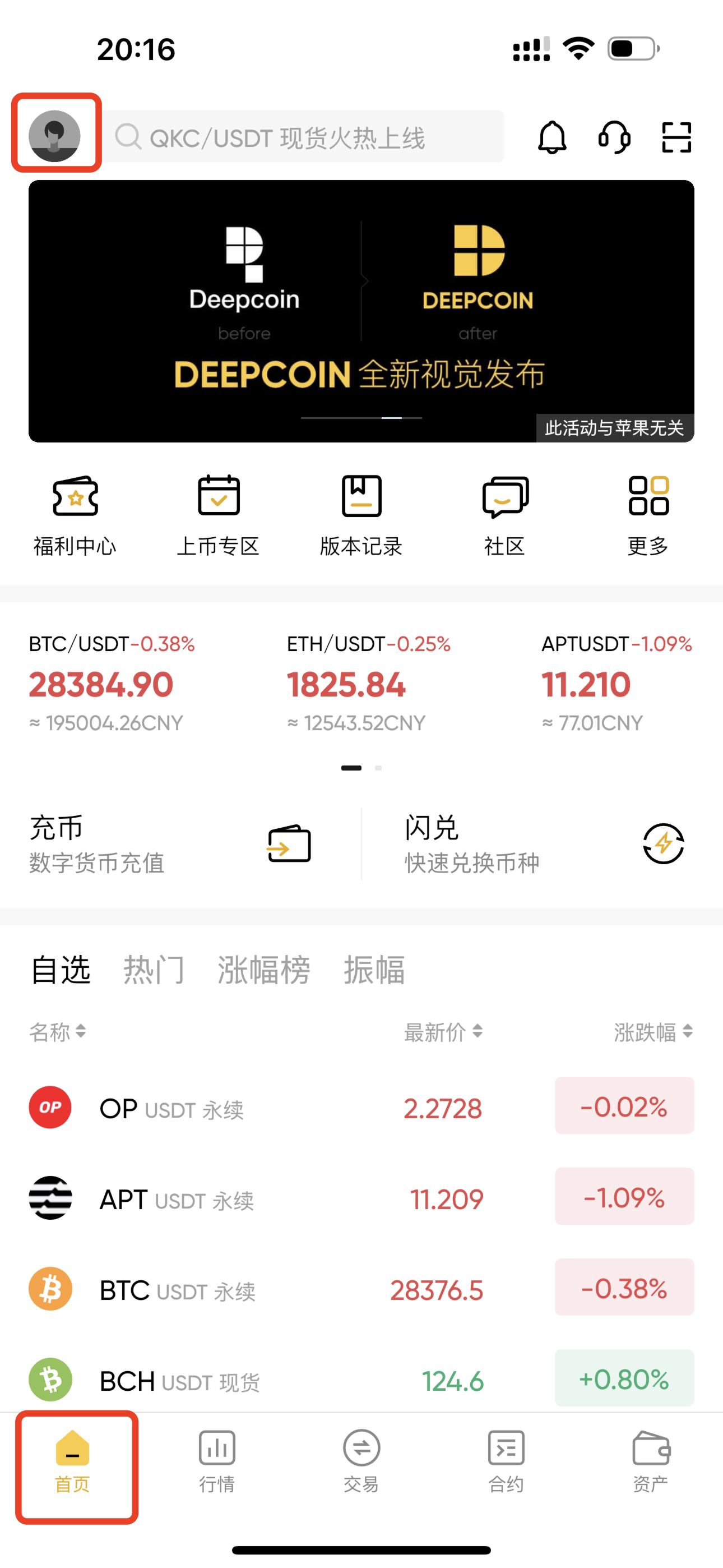The image size is (723, 1568).
Task: Open customer service headset support
Action: (614, 137)
